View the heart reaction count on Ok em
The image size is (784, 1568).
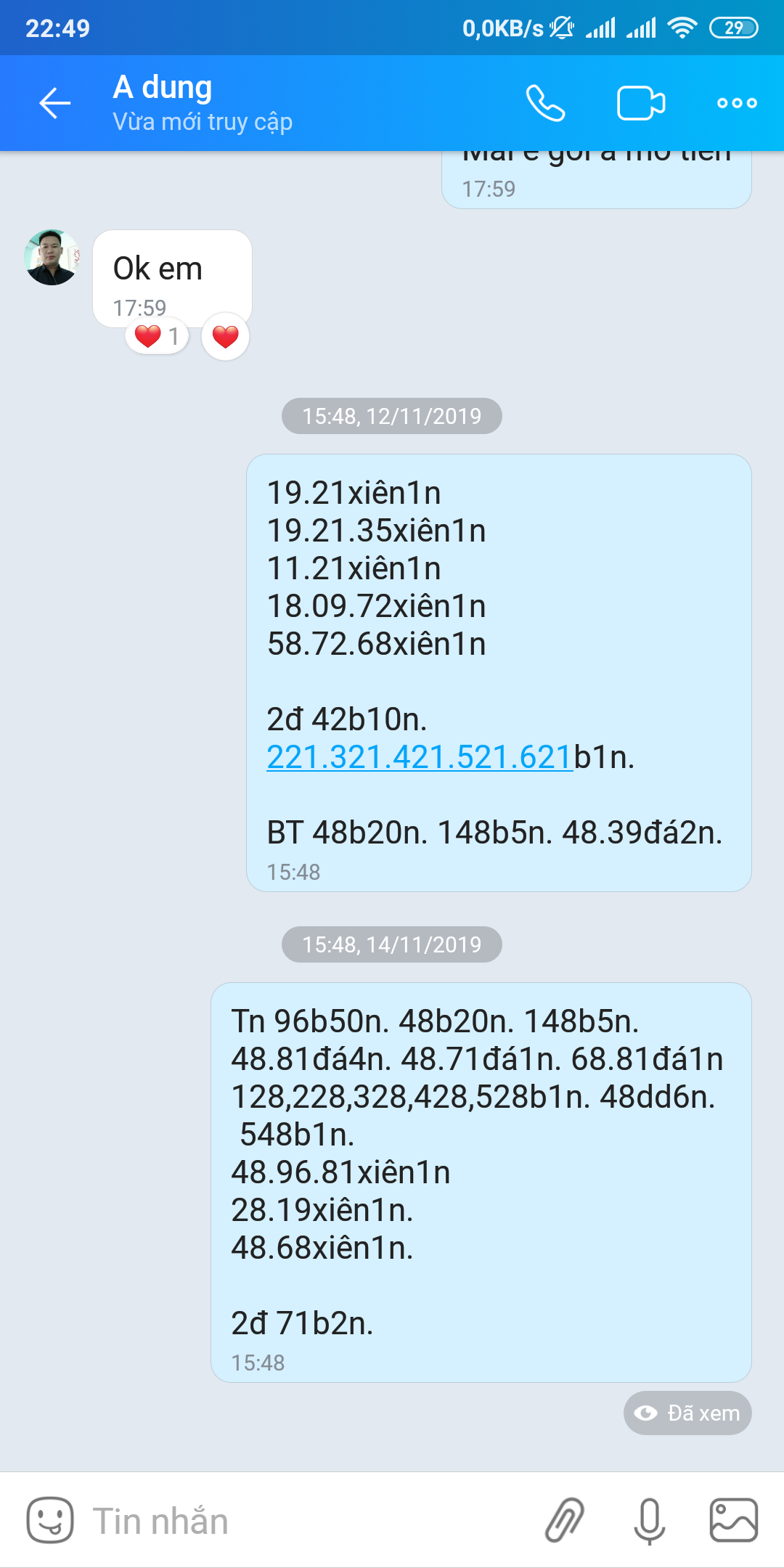(157, 336)
